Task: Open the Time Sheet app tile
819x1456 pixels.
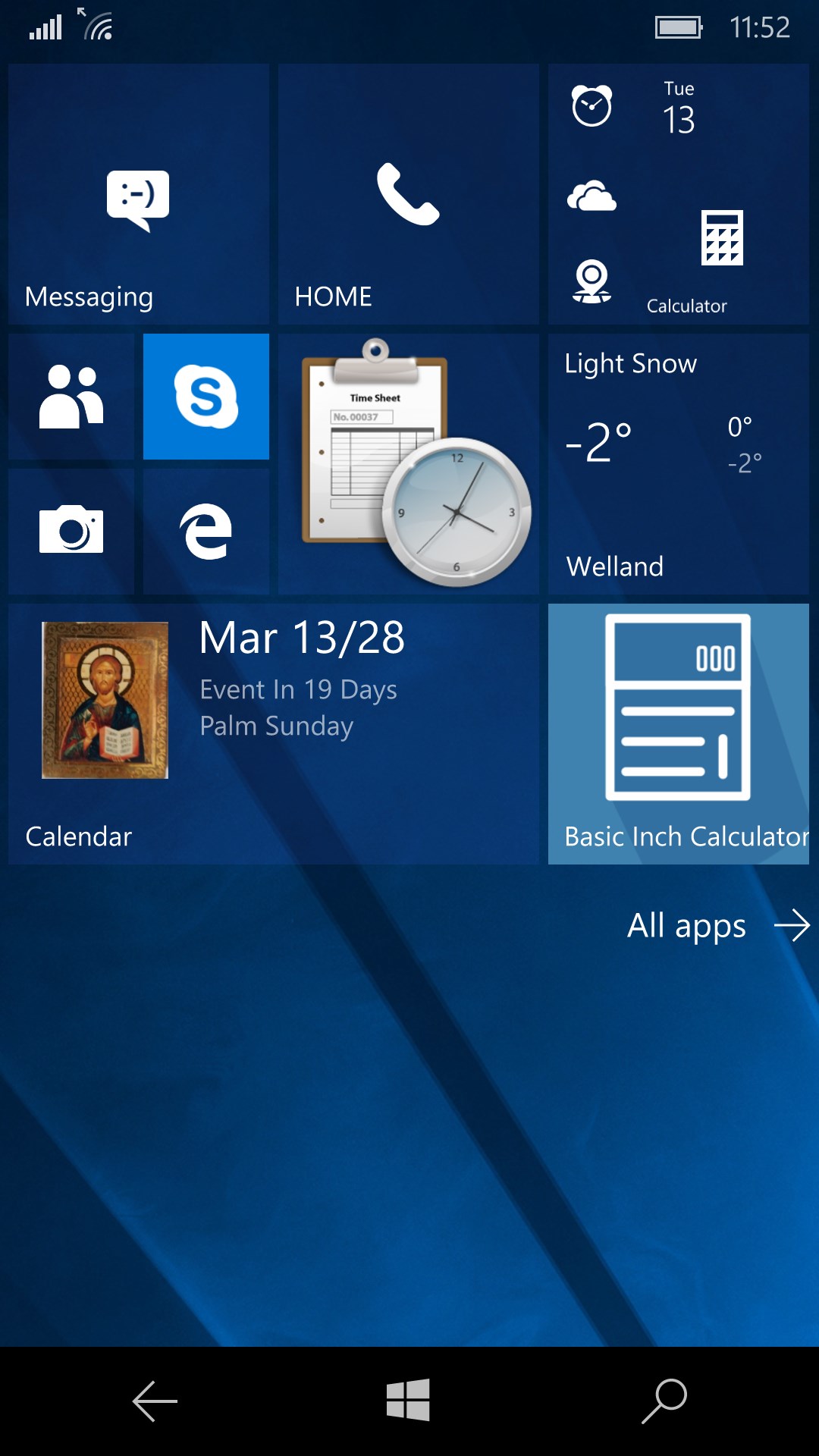Action: pyautogui.click(x=408, y=464)
